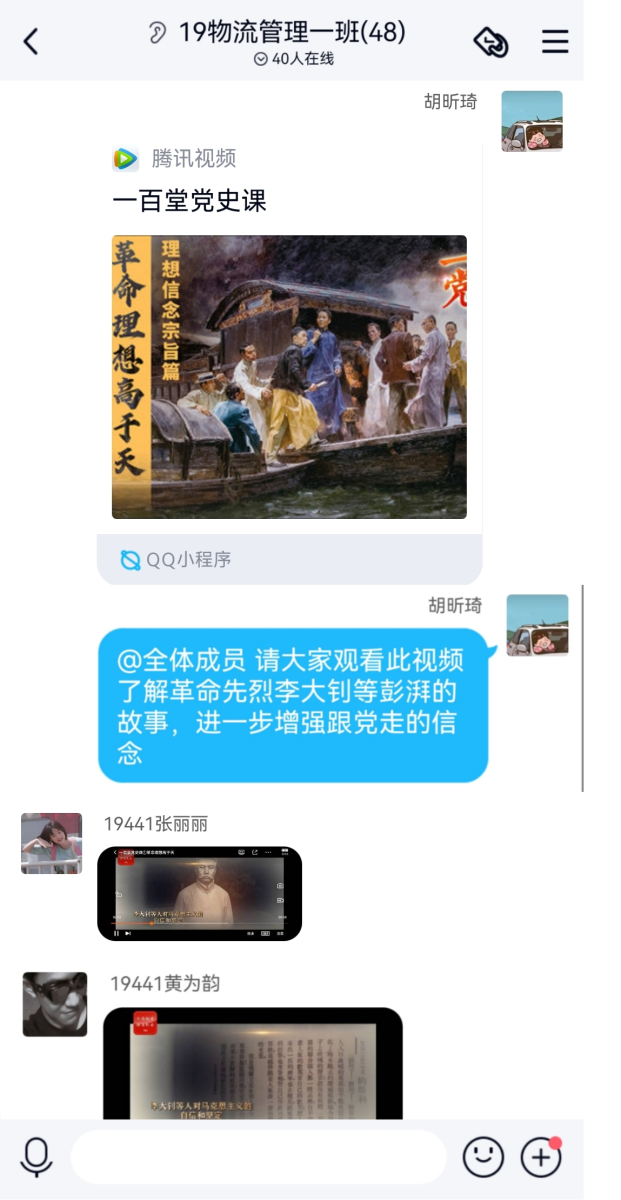This screenshot has width=621, height=1200.
Task: Open the image sent by 19441黄为韵
Action: 253,1063
